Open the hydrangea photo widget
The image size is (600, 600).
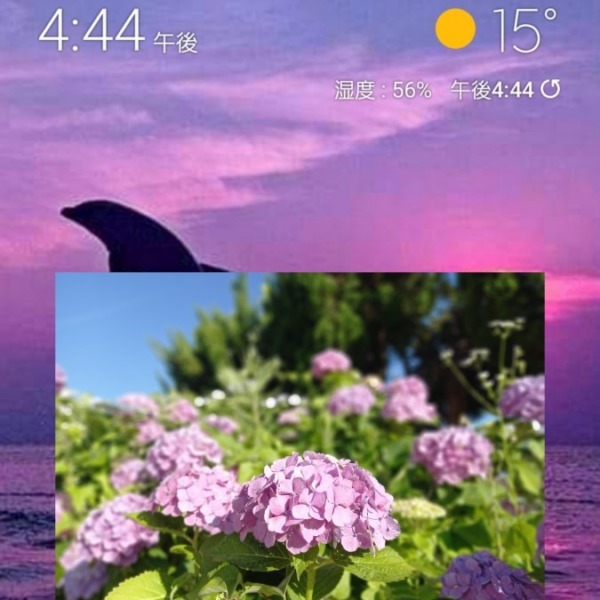(300, 435)
